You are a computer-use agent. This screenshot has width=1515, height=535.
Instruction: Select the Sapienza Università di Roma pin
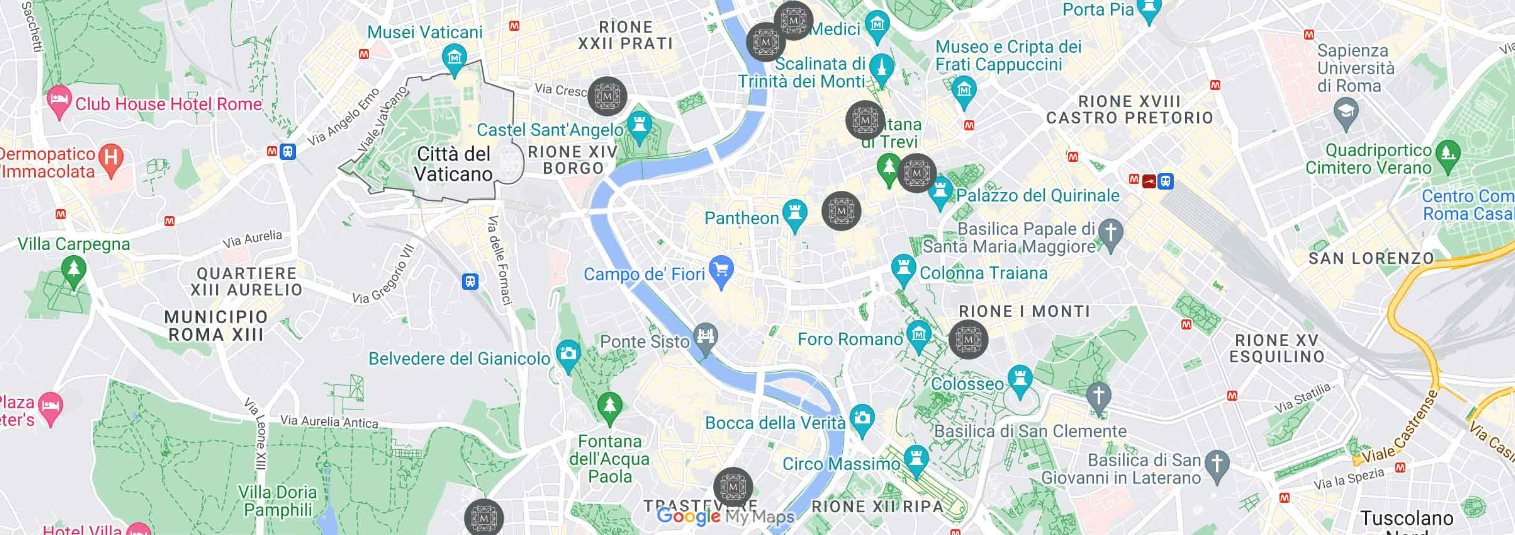[1345, 111]
